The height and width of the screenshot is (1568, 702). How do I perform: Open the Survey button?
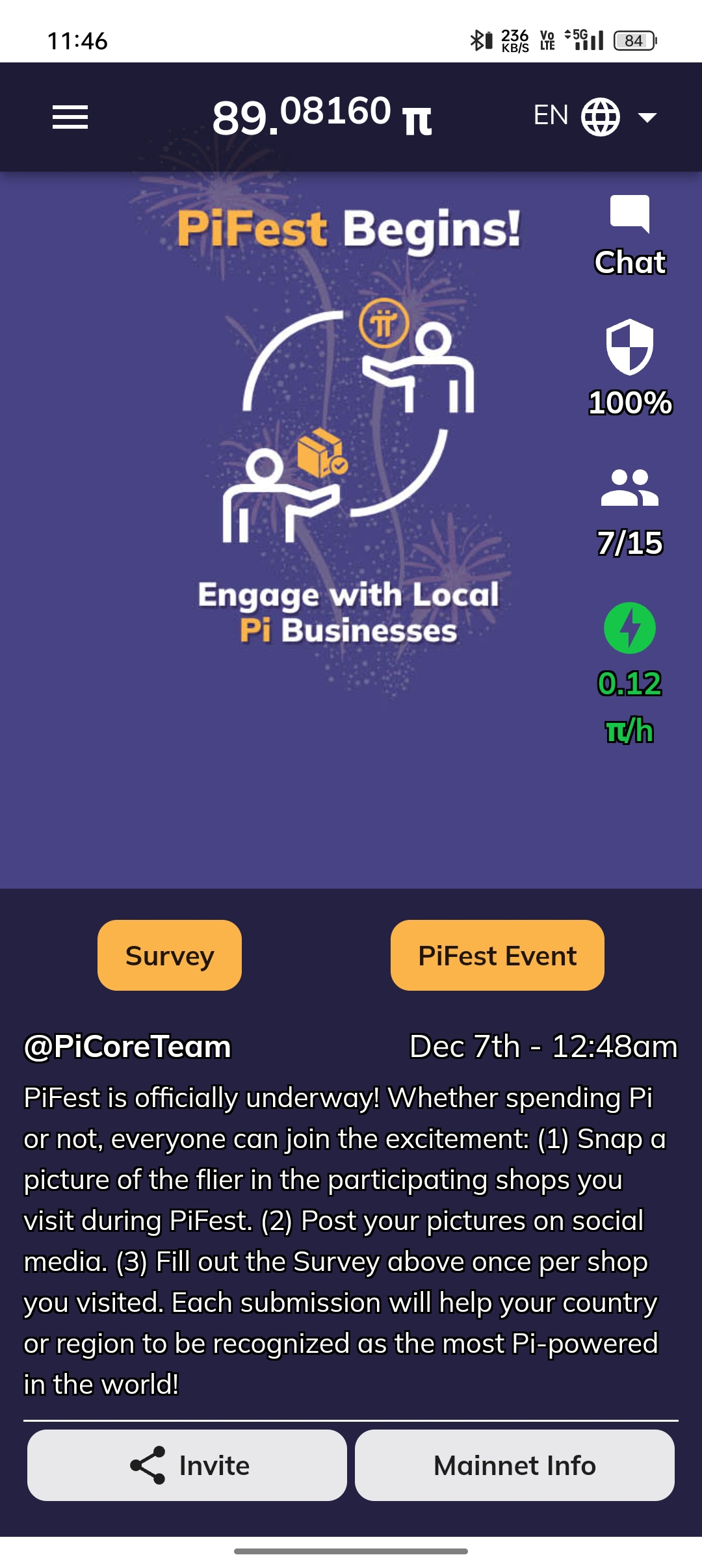pos(170,955)
